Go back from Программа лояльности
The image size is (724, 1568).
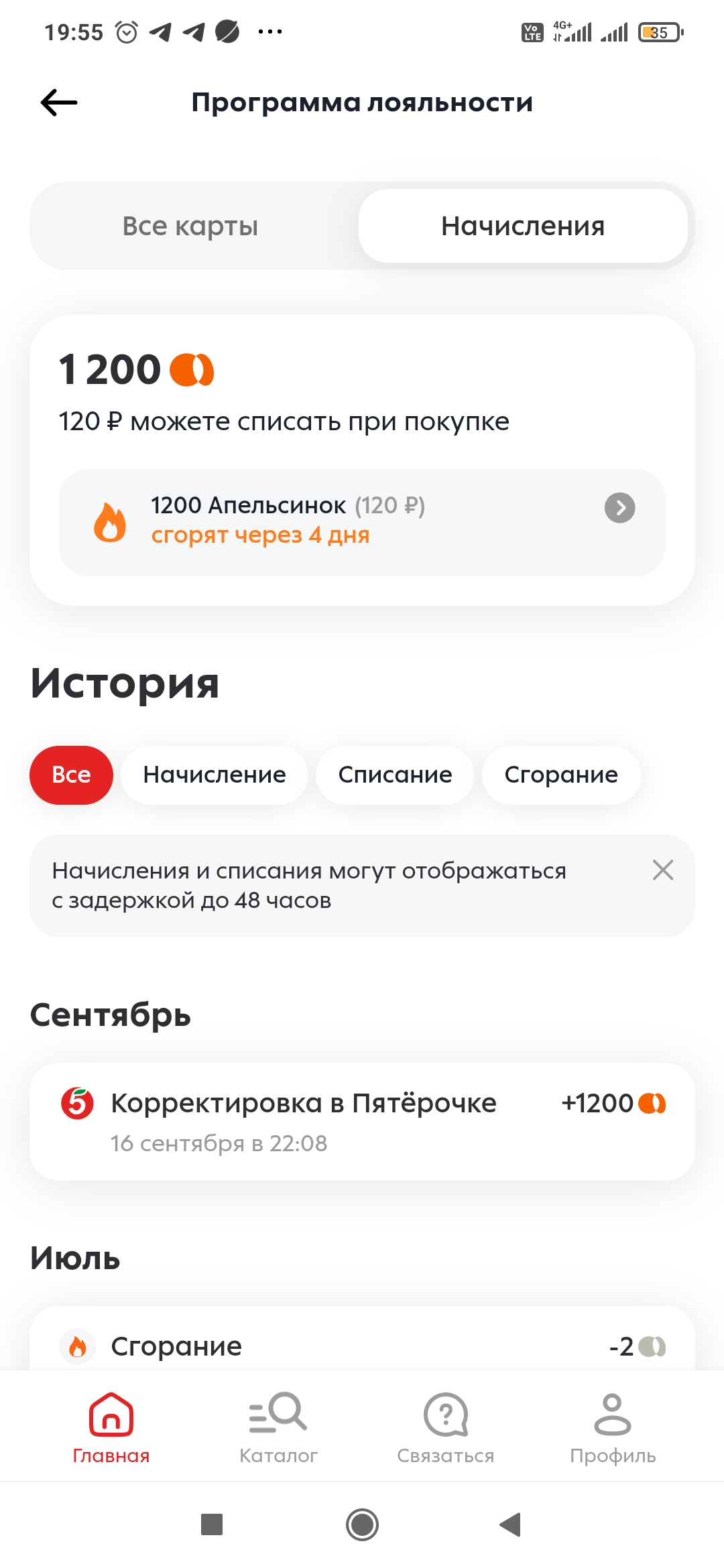(x=59, y=103)
